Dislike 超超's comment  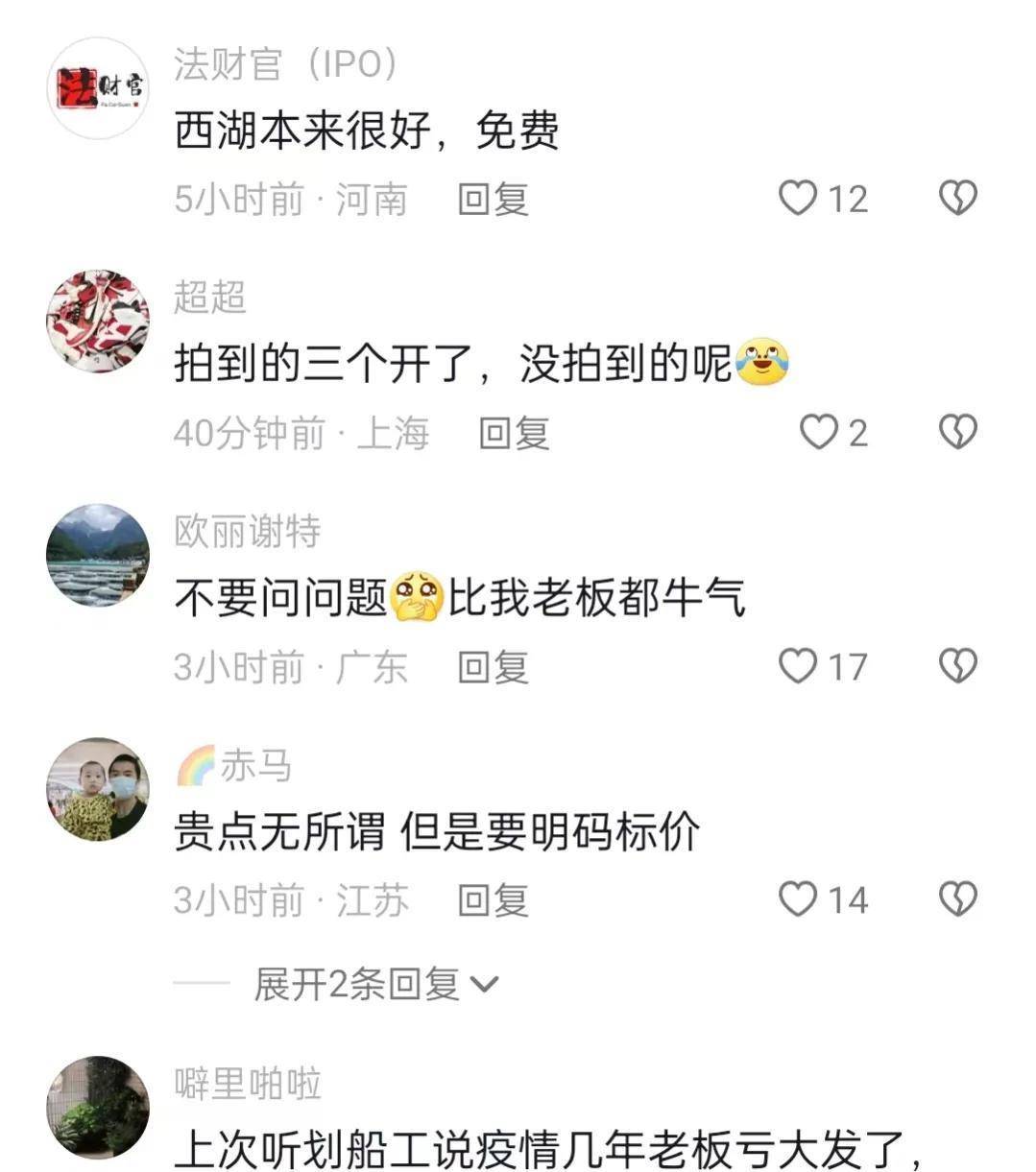pyautogui.click(x=957, y=433)
